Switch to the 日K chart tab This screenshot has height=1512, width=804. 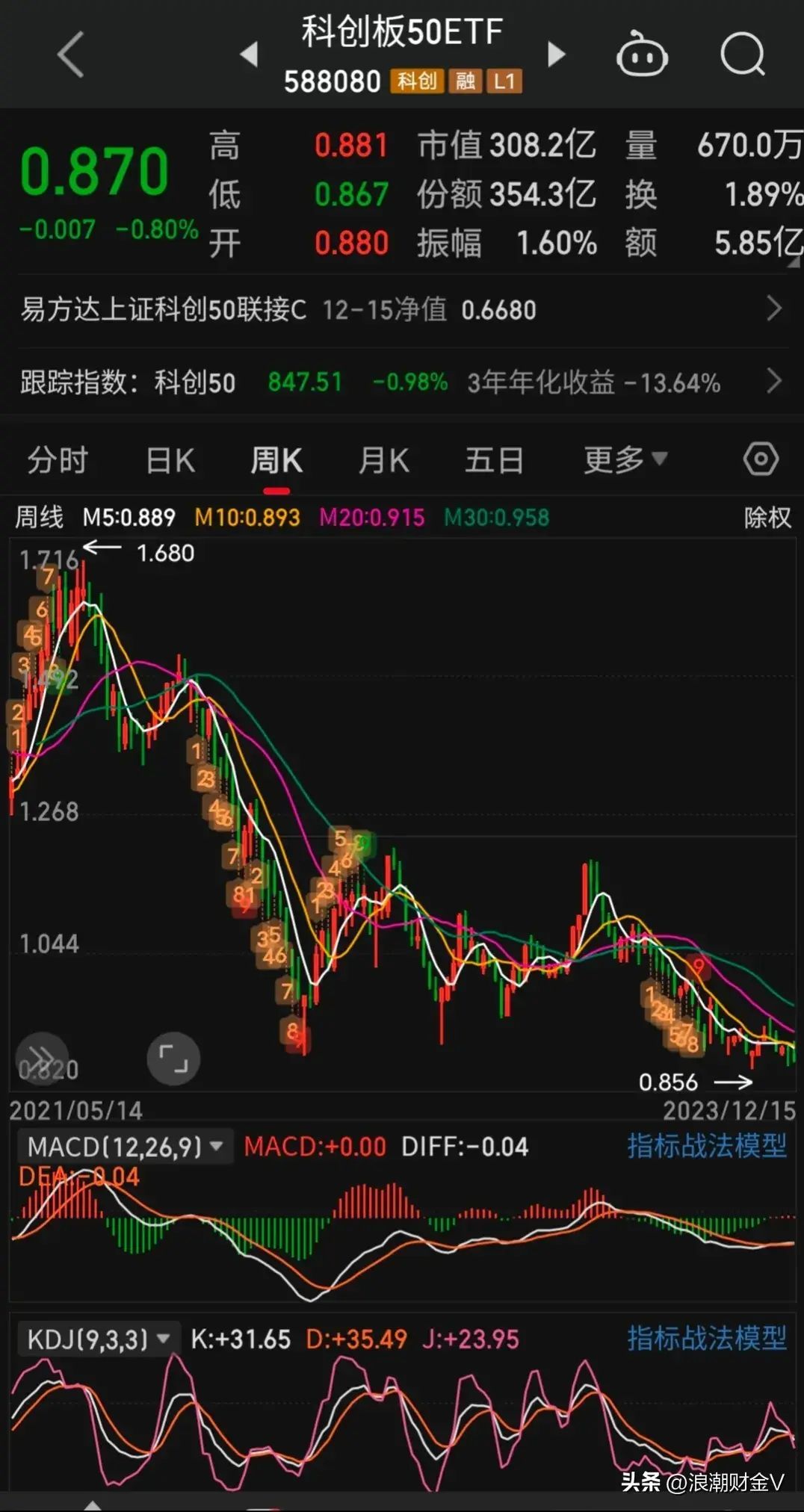coord(170,460)
